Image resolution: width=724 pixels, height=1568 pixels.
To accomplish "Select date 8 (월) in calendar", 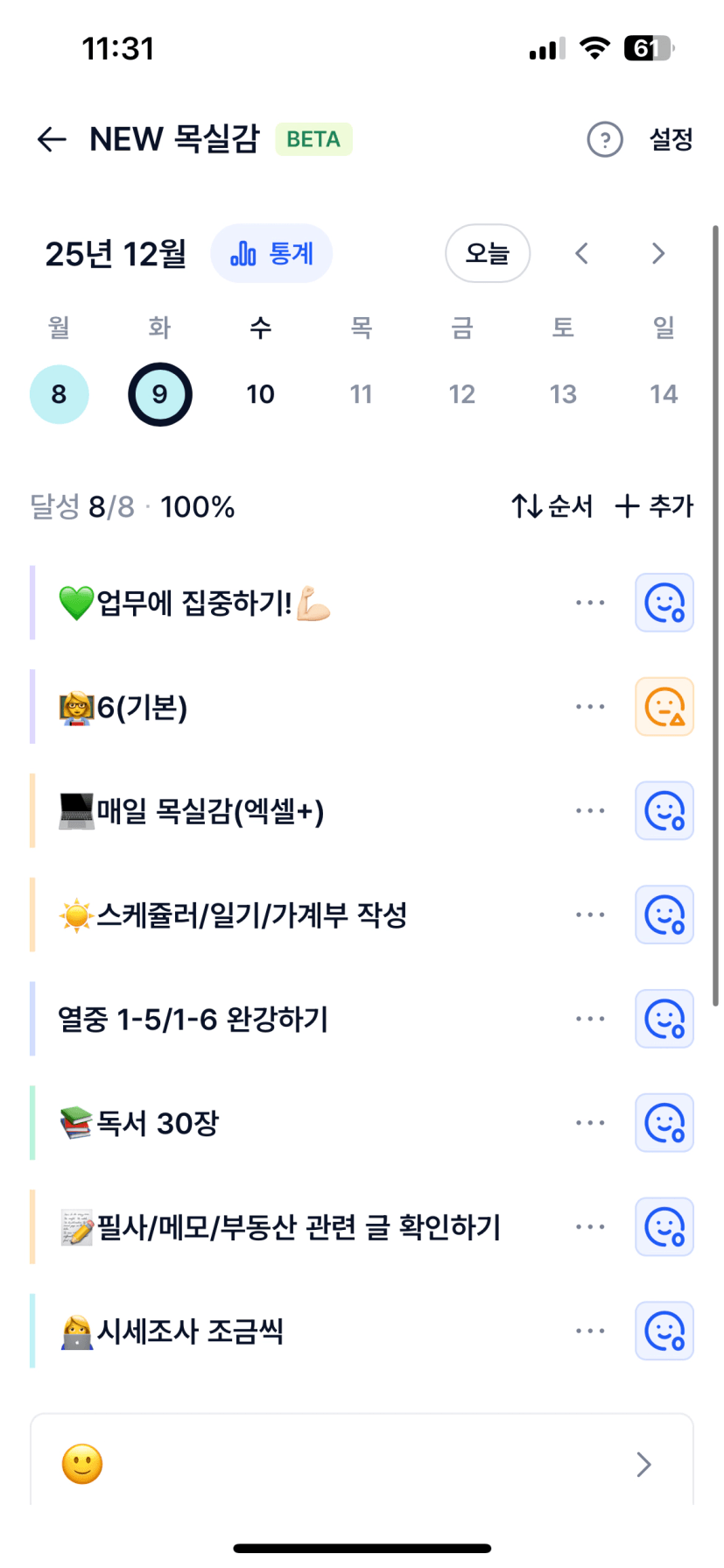I will coord(59,394).
